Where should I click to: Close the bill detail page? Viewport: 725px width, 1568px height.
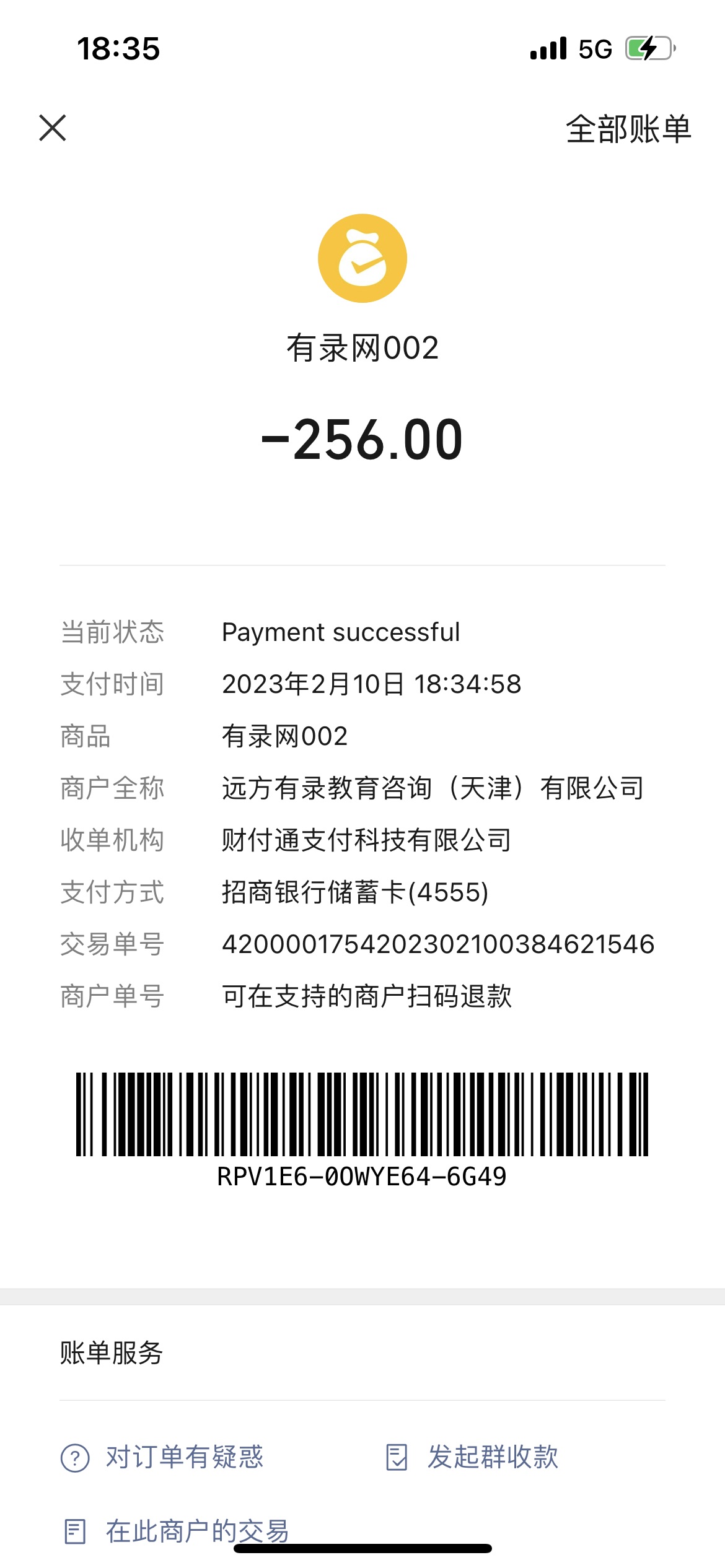(x=53, y=128)
